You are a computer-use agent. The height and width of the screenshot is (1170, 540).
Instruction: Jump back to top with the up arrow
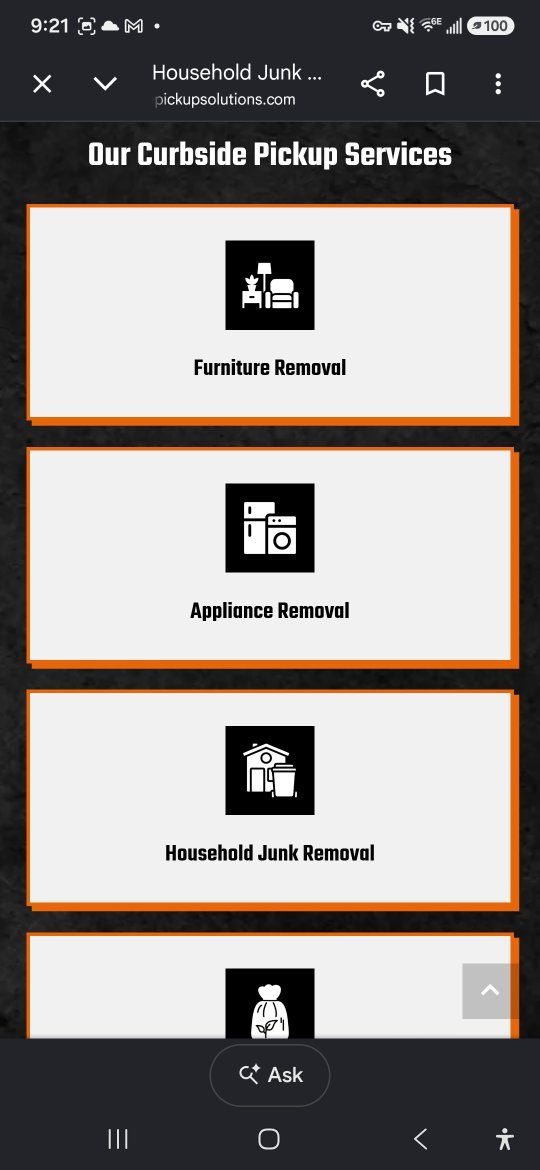[x=490, y=991]
